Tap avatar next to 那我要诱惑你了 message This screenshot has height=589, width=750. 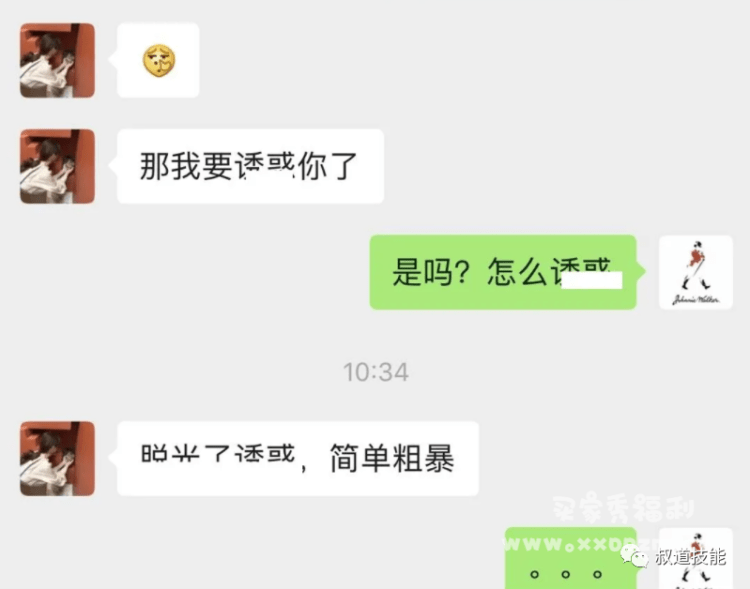tap(57, 166)
